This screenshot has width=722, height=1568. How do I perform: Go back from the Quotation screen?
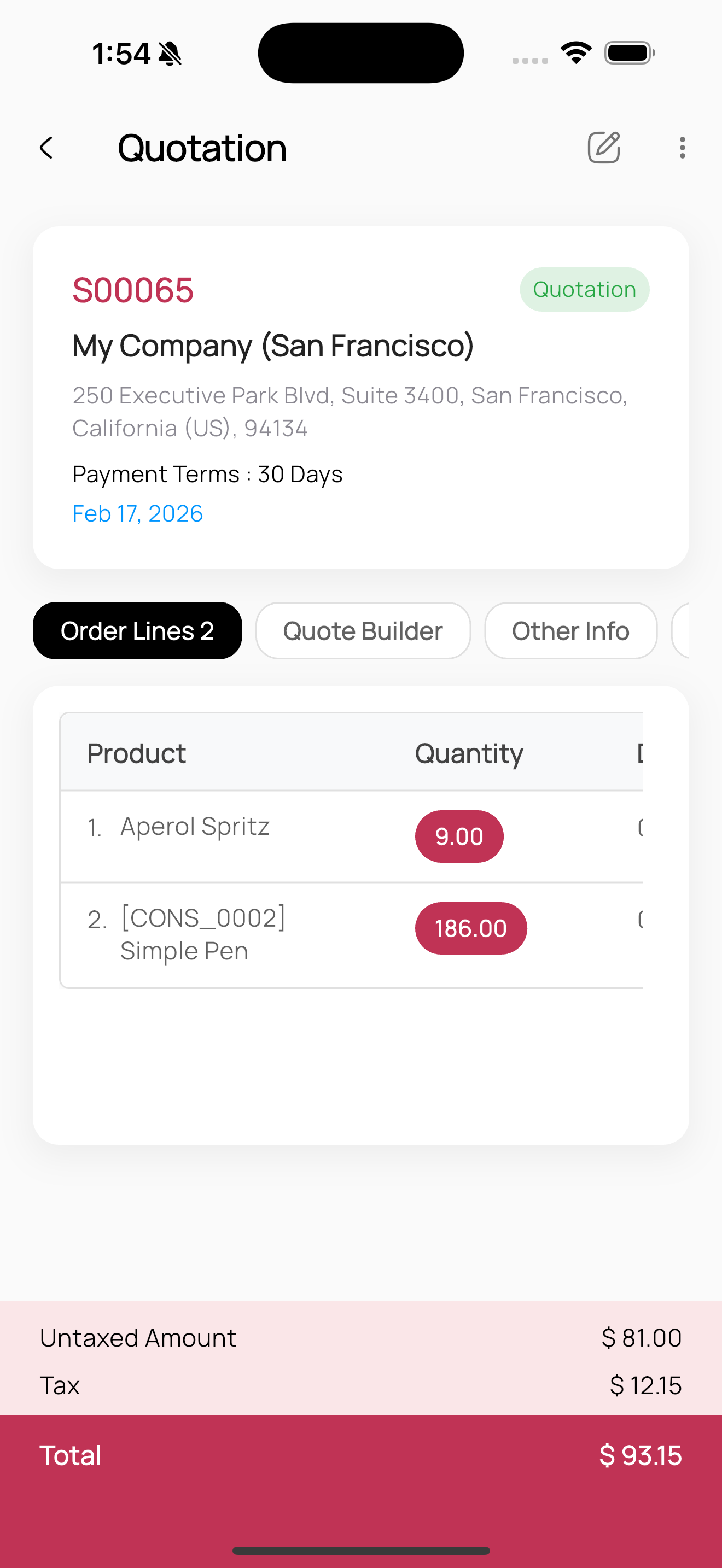(46, 148)
